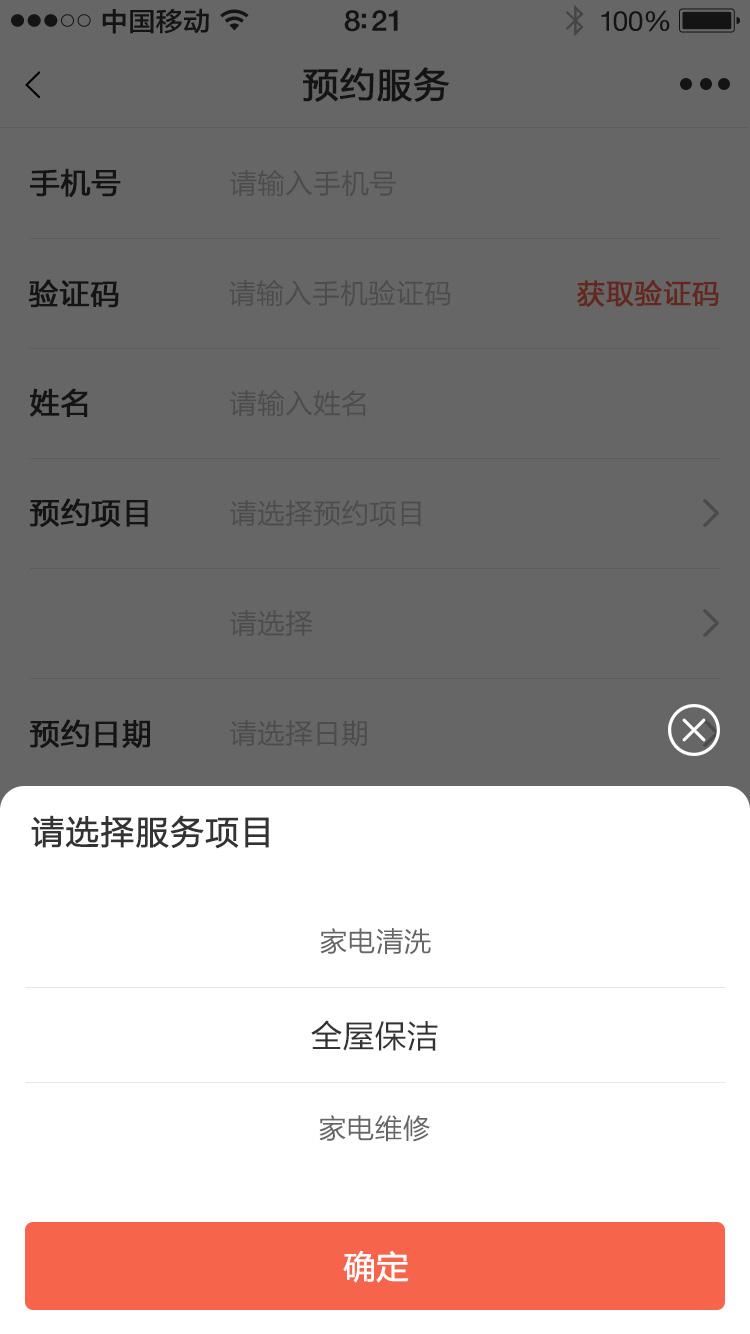Choose 全屋保洁 service option

375,1036
